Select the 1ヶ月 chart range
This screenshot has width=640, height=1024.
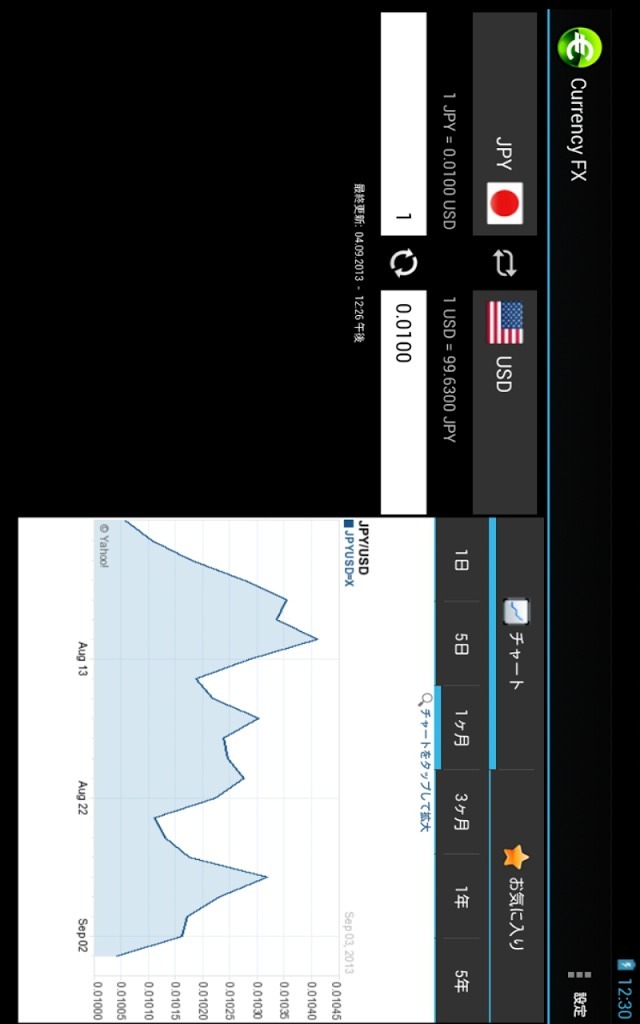pos(460,727)
